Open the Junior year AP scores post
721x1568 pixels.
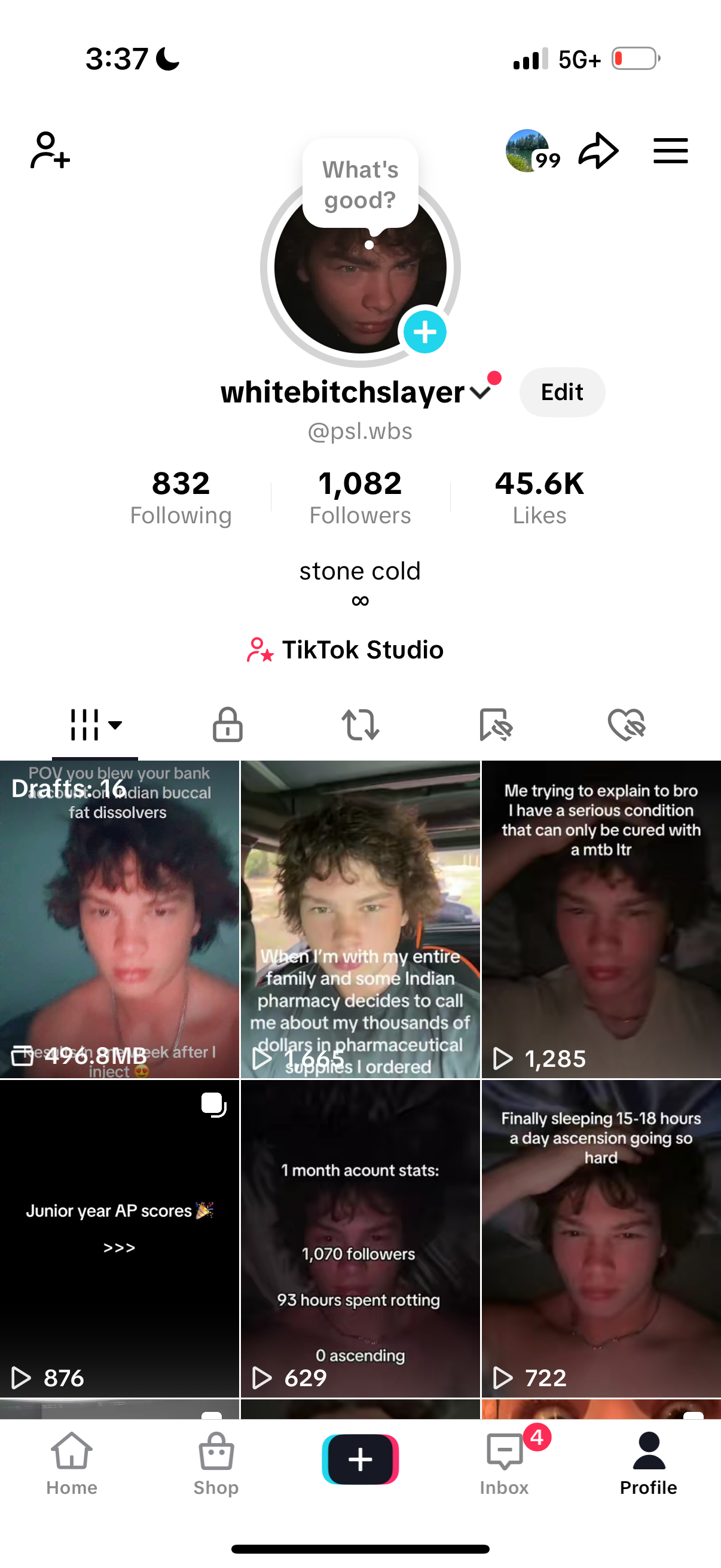coord(119,1238)
